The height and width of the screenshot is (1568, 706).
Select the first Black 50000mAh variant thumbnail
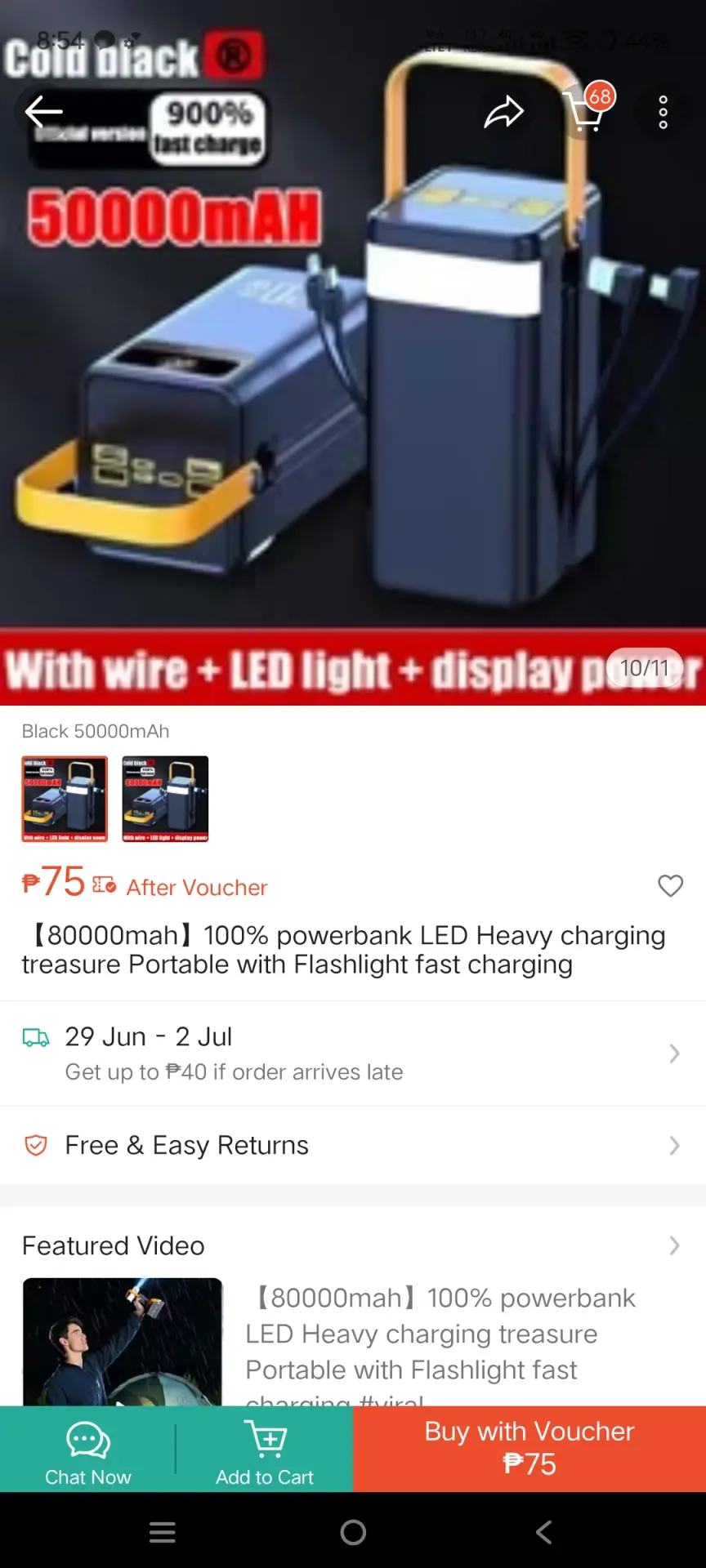point(65,799)
